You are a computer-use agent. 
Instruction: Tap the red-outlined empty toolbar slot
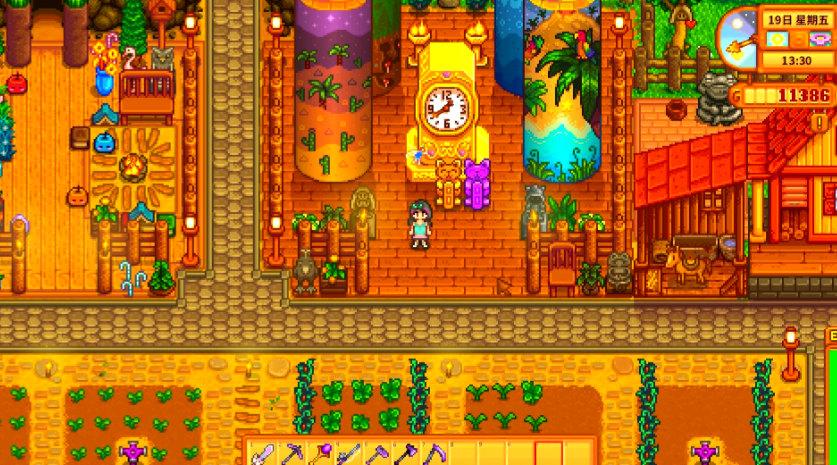click(x=549, y=455)
